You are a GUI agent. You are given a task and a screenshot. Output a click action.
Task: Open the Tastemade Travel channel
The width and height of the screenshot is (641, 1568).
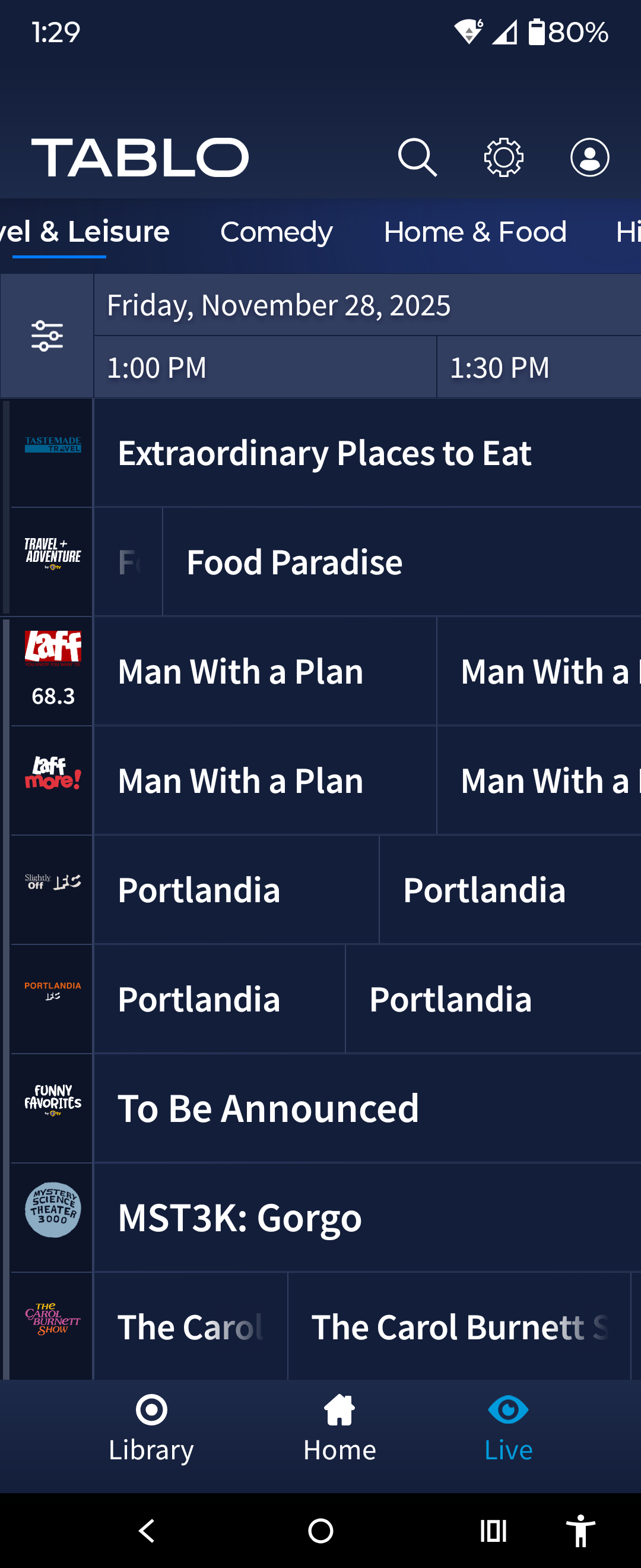tap(52, 445)
